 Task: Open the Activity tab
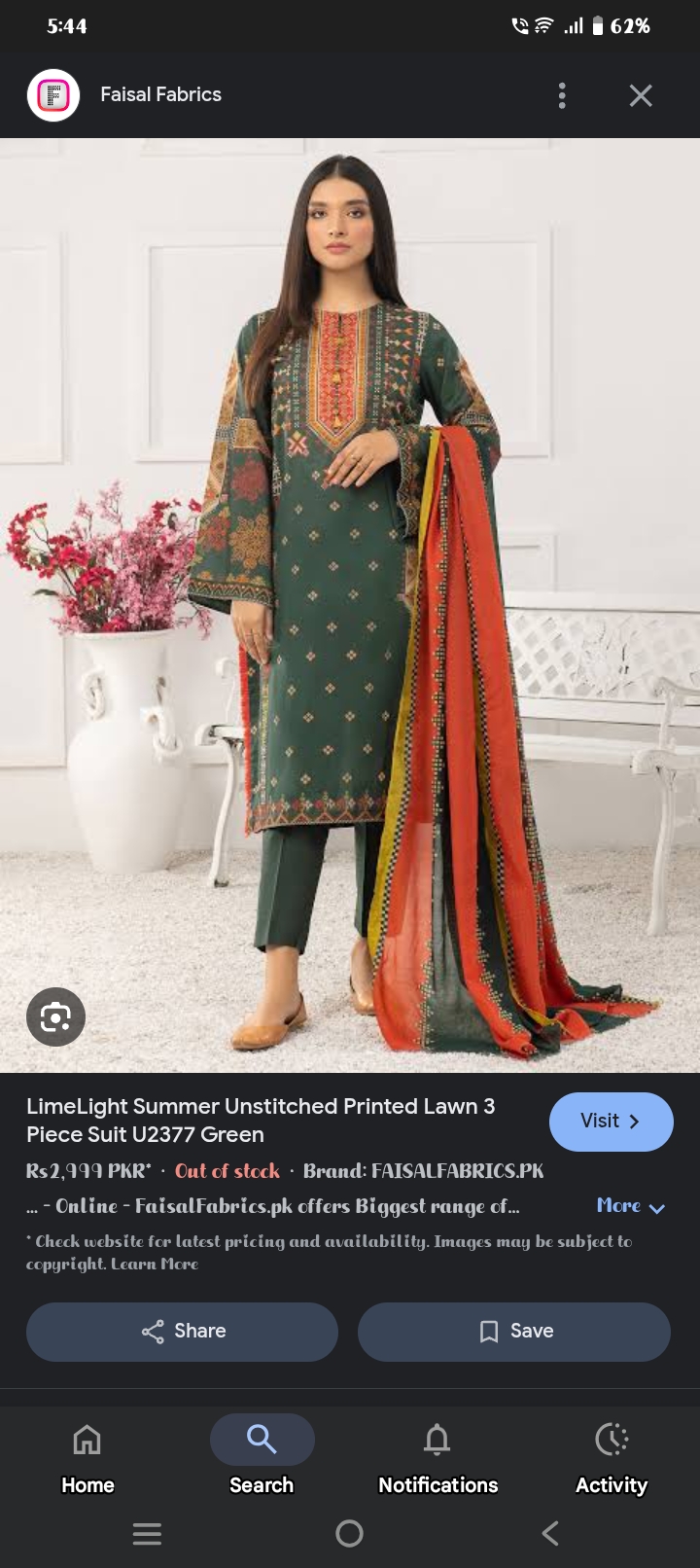tap(612, 1456)
